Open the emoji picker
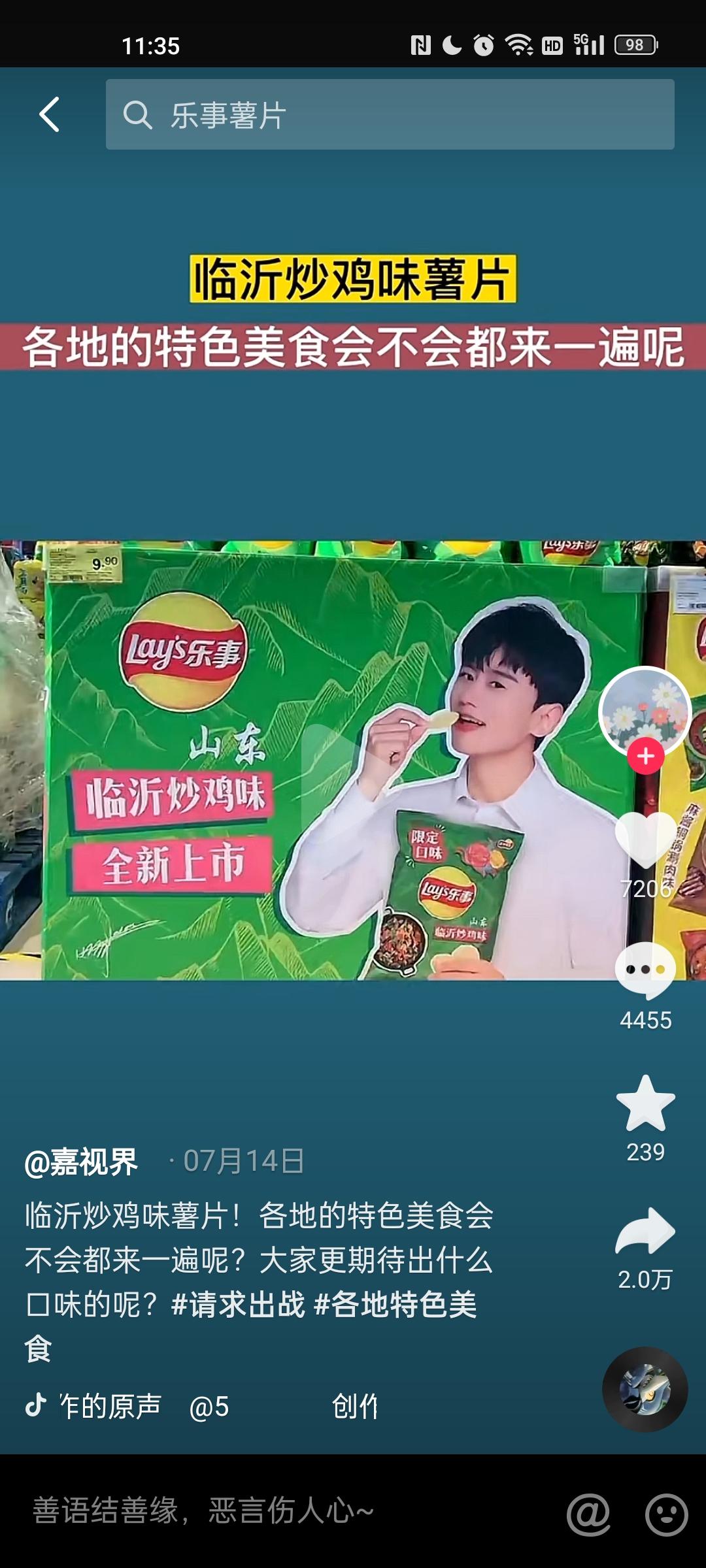 click(666, 1514)
